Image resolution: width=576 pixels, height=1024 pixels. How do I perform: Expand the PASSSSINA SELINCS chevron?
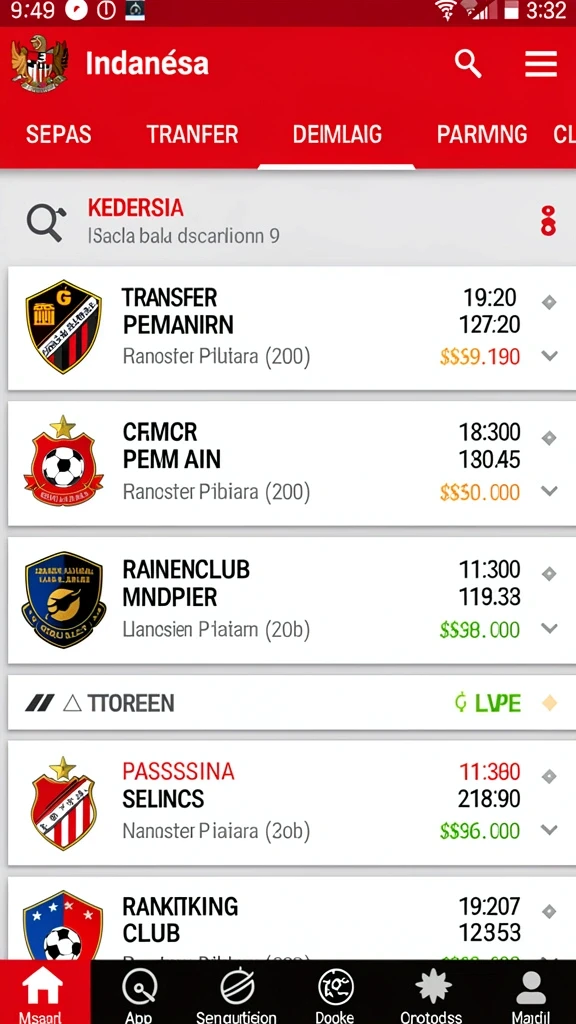549,830
